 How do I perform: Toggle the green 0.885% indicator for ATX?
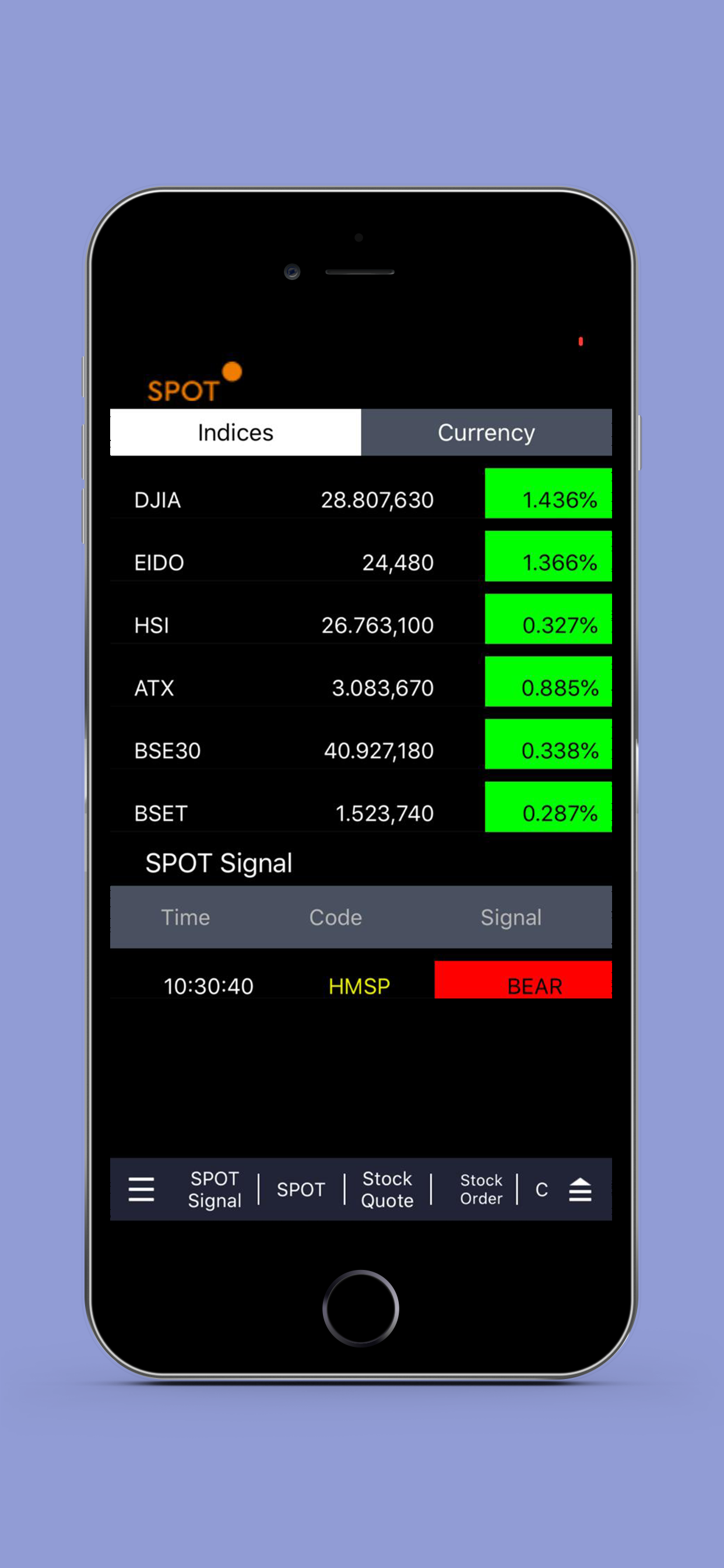547,688
